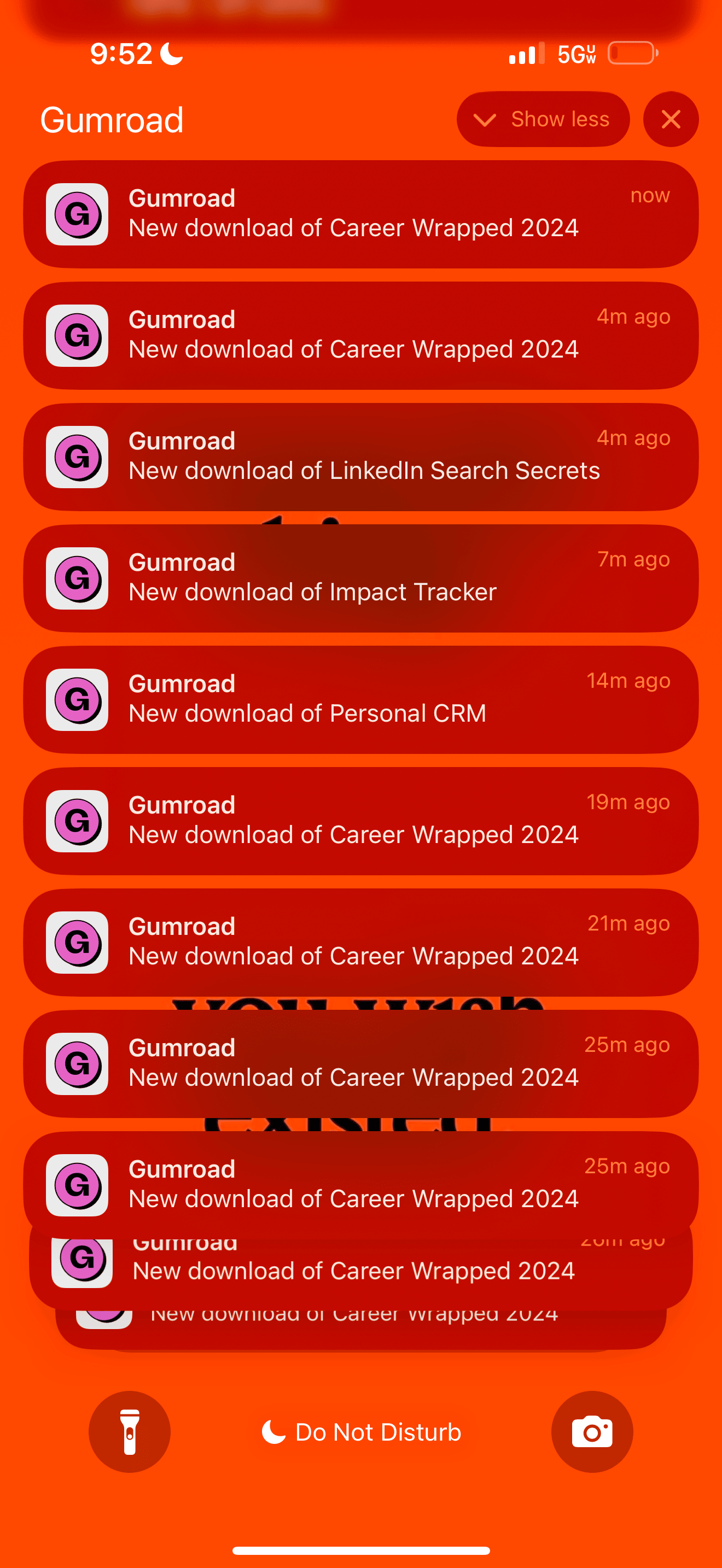Turn on the flashlight
This screenshot has height=1568, width=722.
(130, 1432)
